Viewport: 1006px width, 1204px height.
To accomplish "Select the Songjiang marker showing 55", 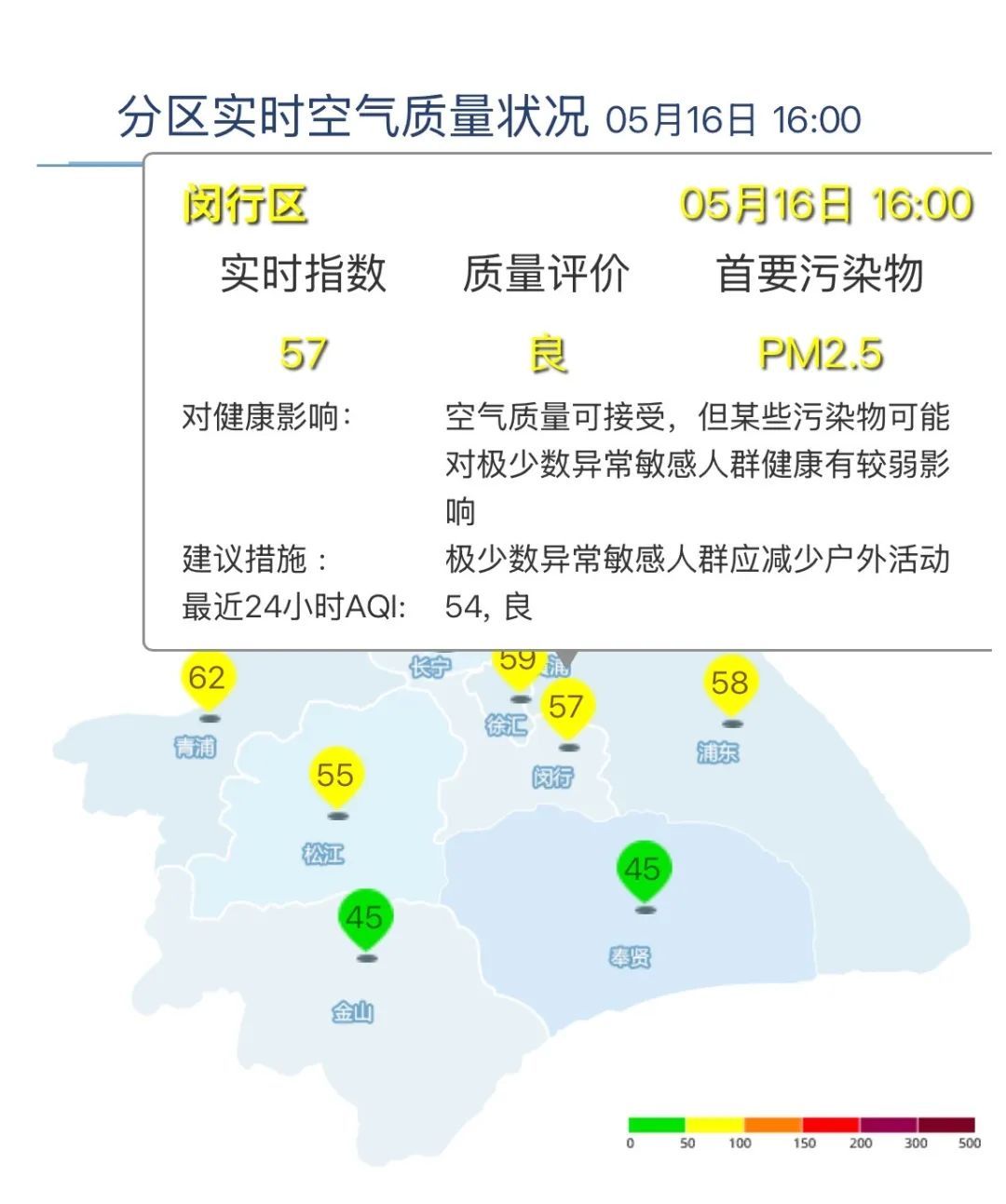I will coord(335,775).
